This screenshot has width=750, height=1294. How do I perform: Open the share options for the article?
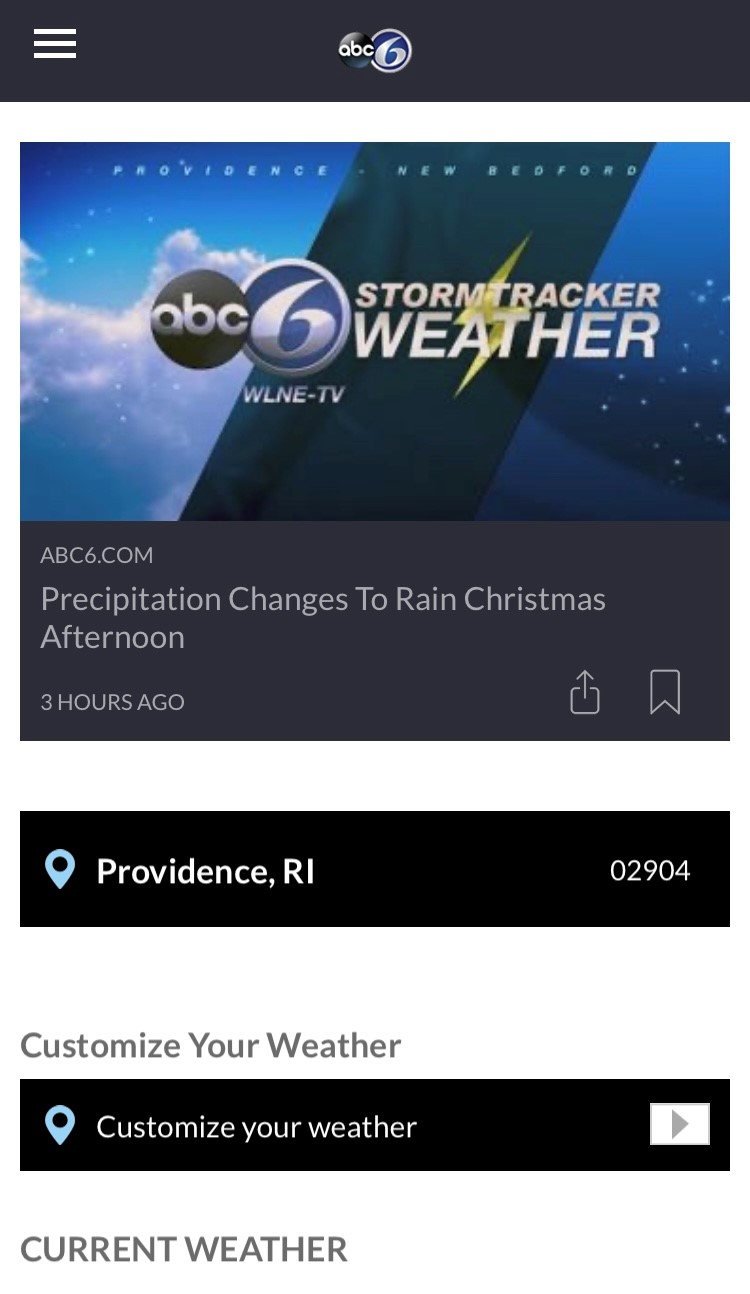(584, 692)
